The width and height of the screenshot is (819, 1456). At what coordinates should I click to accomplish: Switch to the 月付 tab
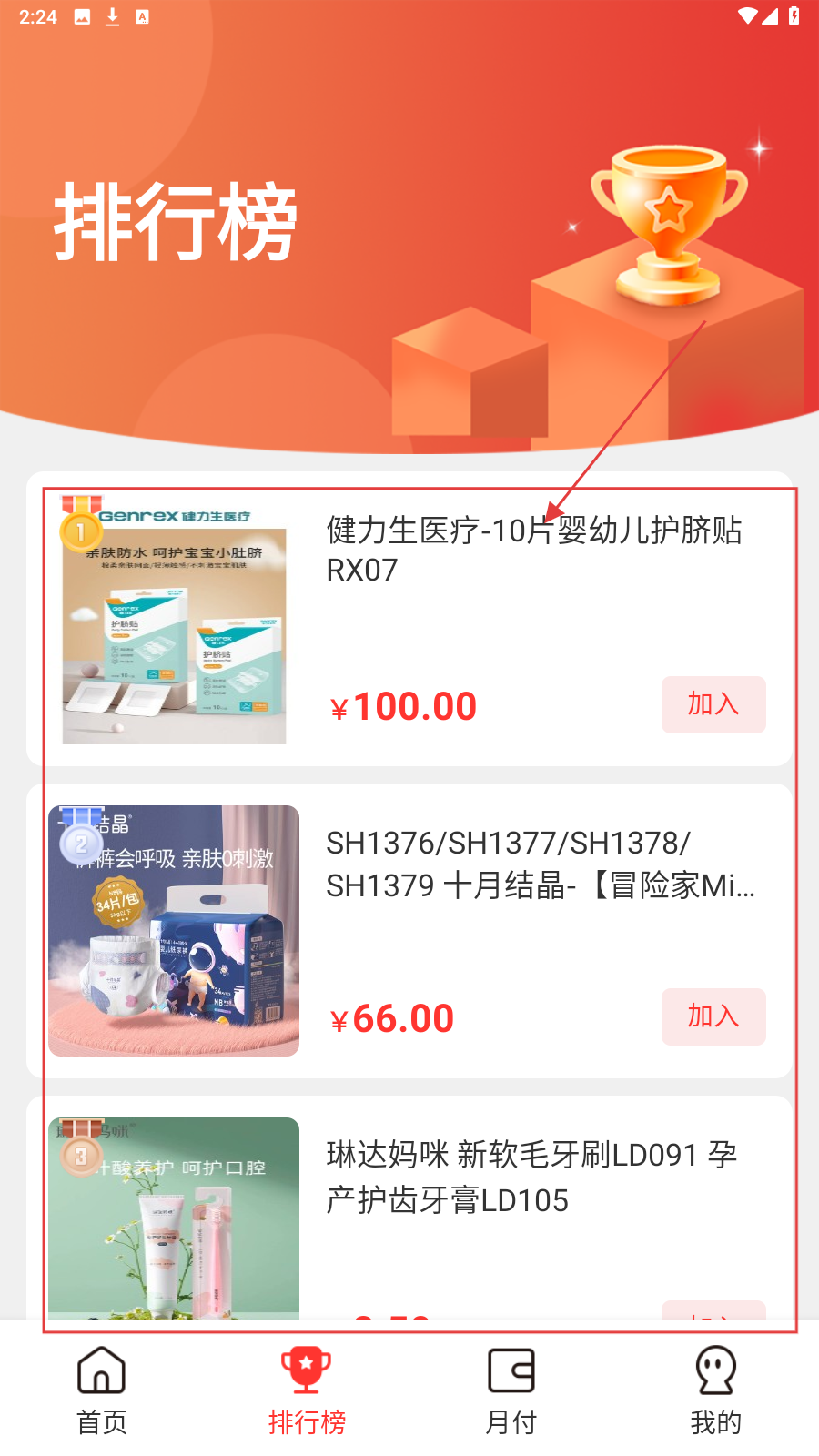511,1390
